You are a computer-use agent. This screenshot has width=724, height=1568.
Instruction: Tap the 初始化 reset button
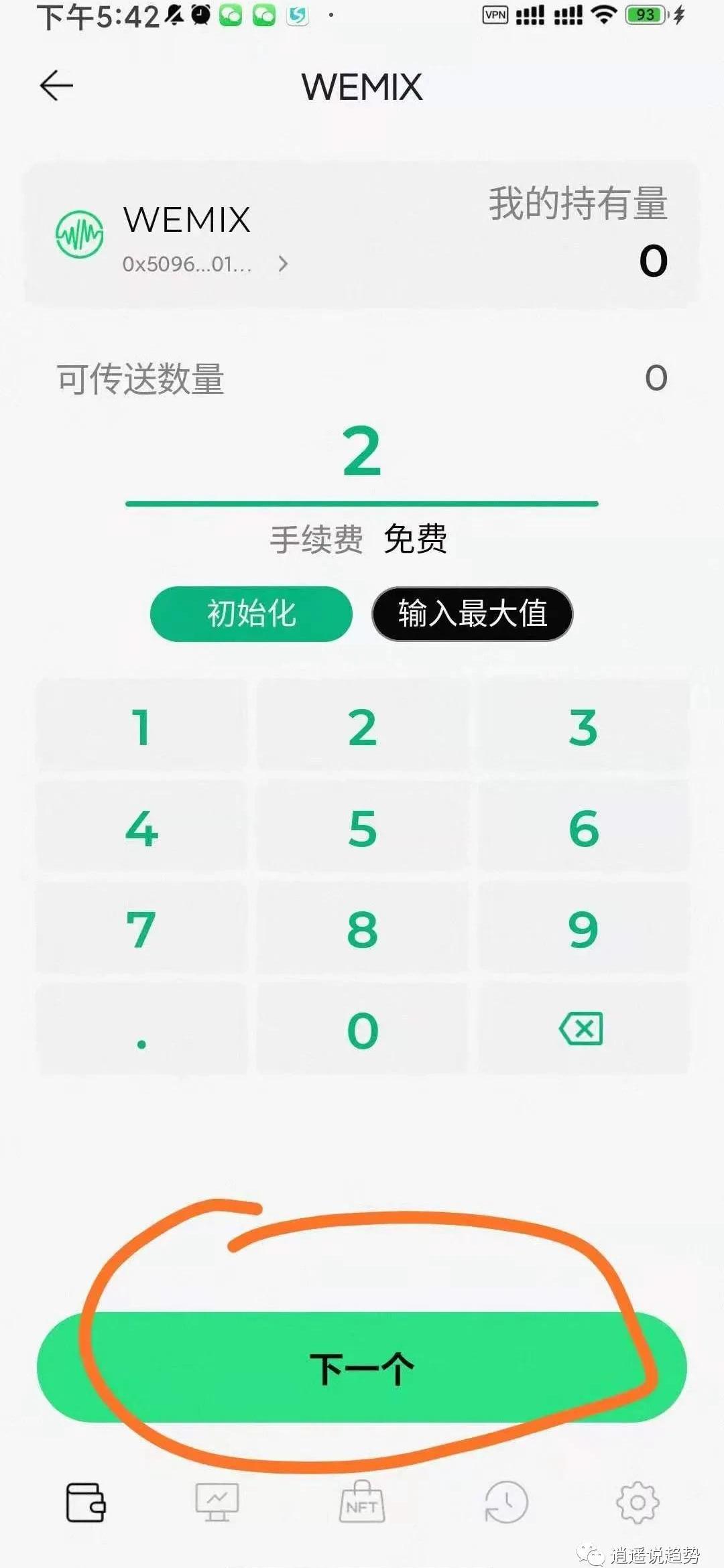pyautogui.click(x=251, y=614)
